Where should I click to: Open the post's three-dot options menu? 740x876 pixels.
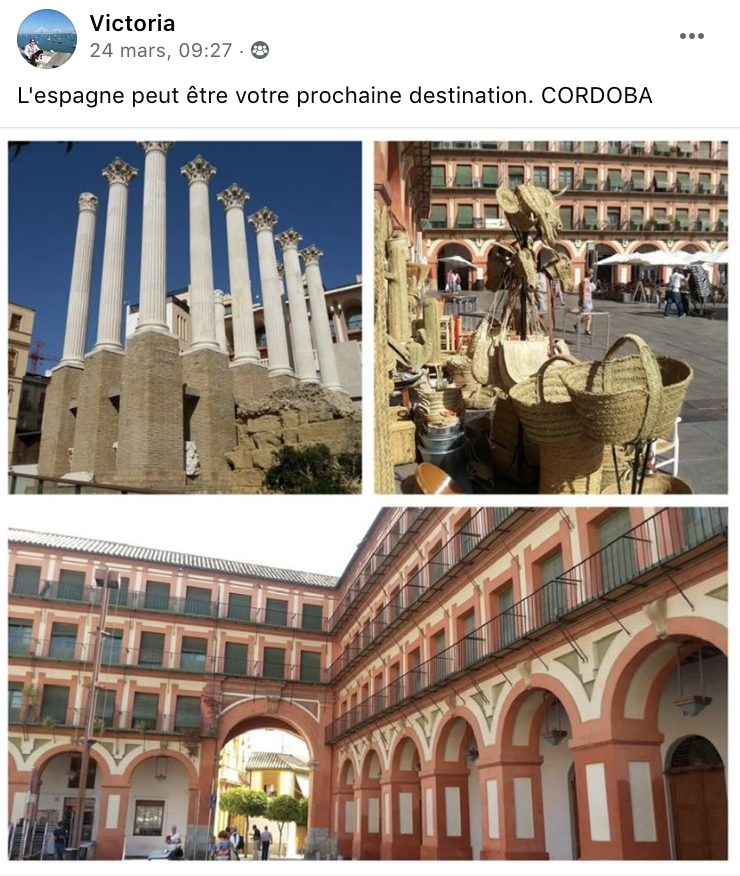pos(691,36)
